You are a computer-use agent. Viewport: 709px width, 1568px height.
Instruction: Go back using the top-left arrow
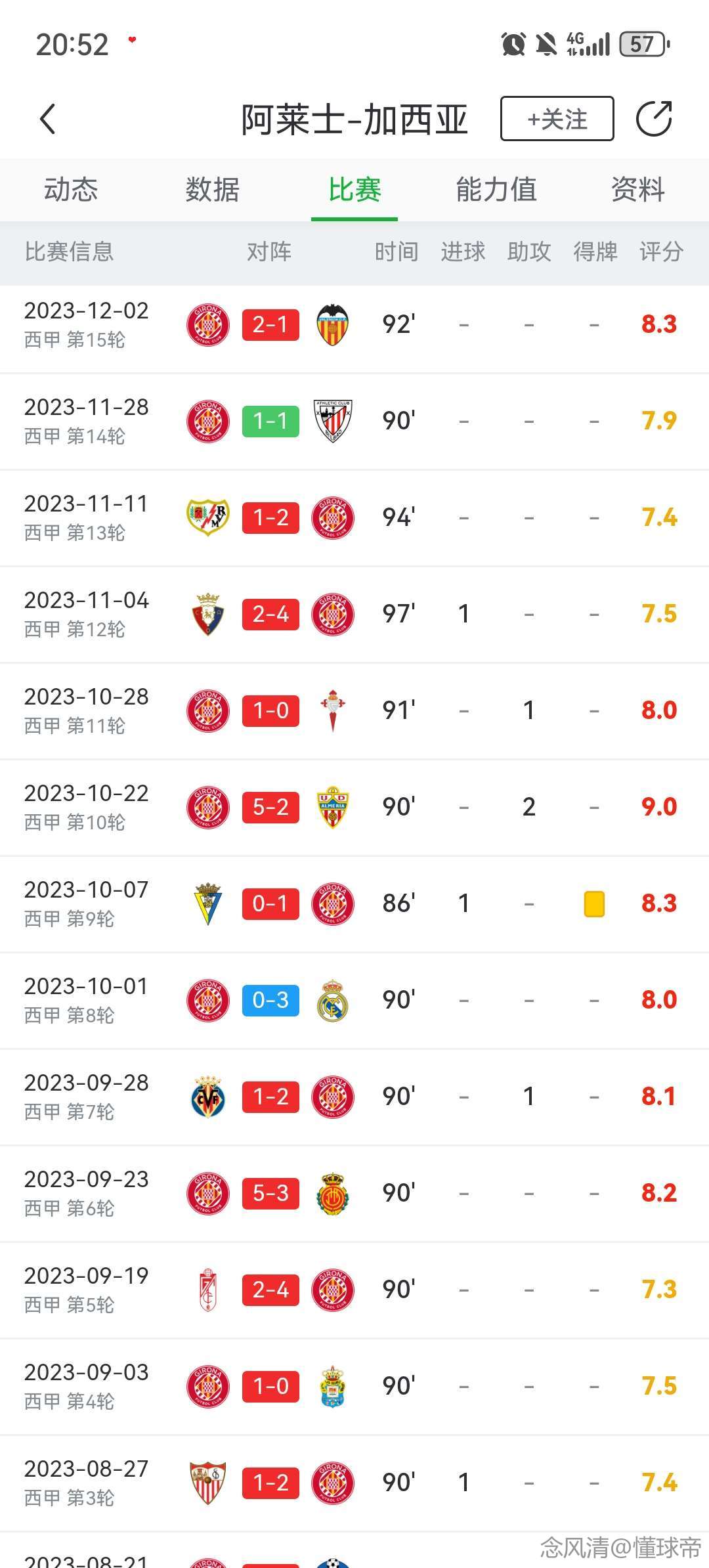[47, 119]
